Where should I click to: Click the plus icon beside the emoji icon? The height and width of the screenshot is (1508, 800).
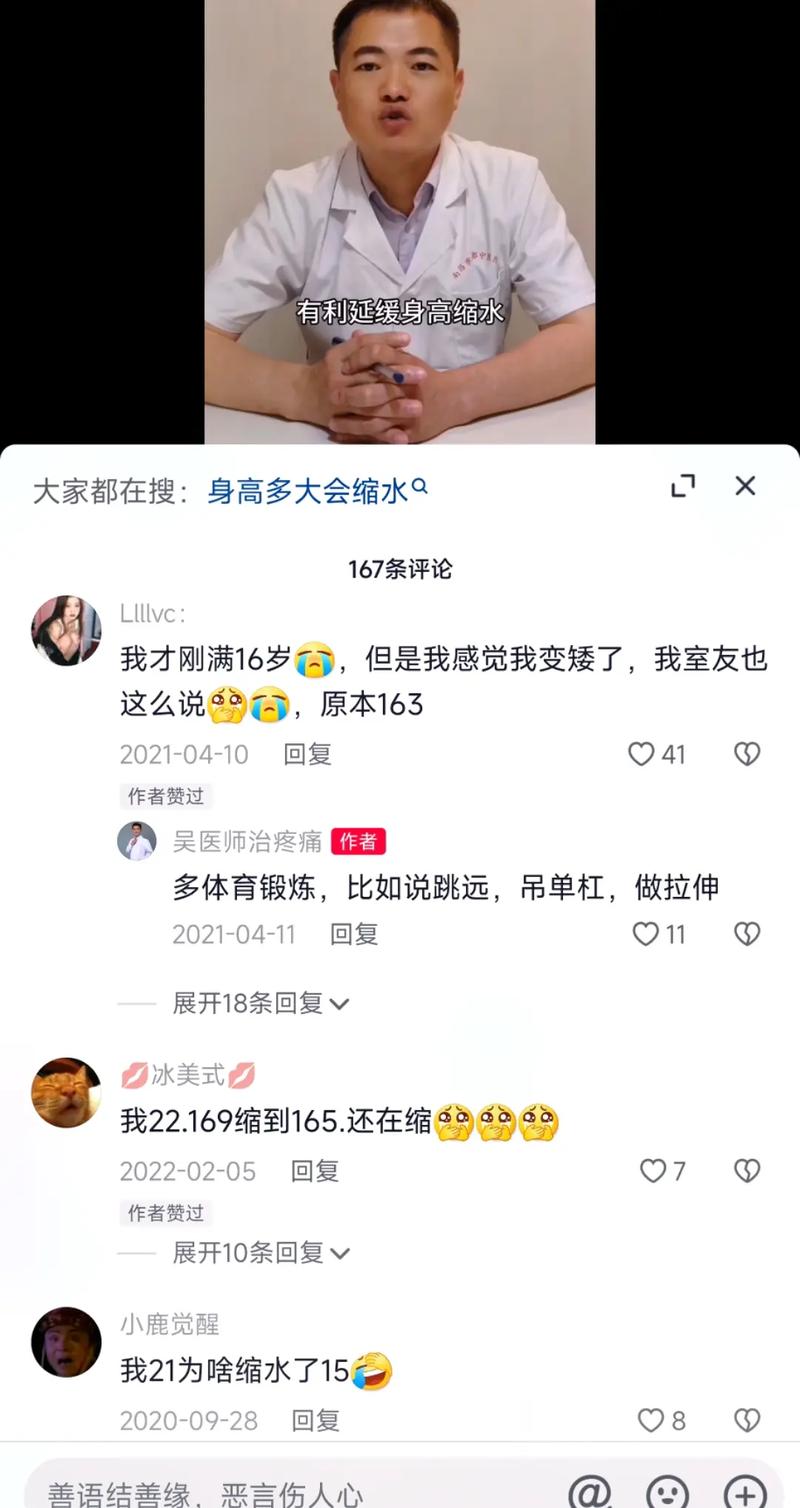click(x=742, y=1493)
